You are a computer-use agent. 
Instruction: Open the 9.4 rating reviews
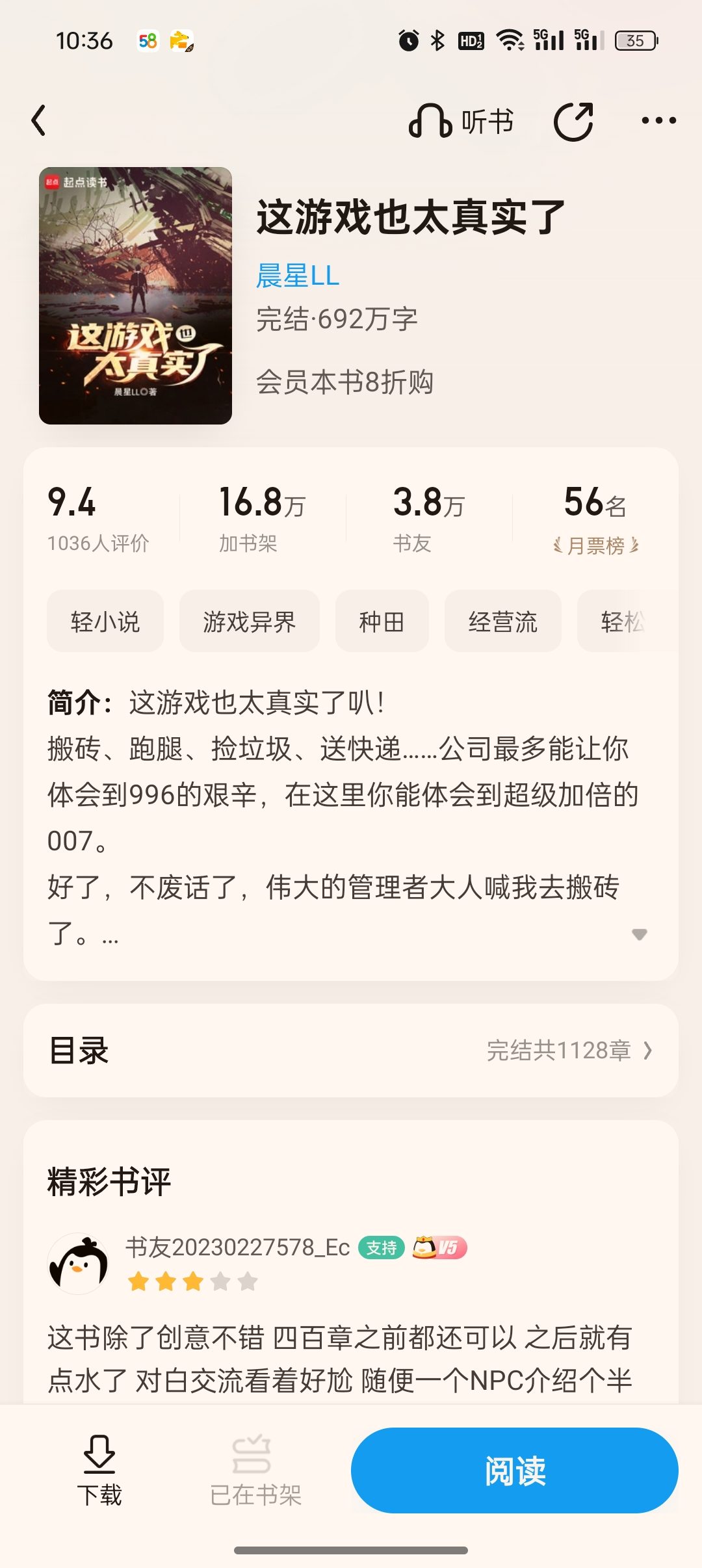pyautogui.click(x=97, y=518)
